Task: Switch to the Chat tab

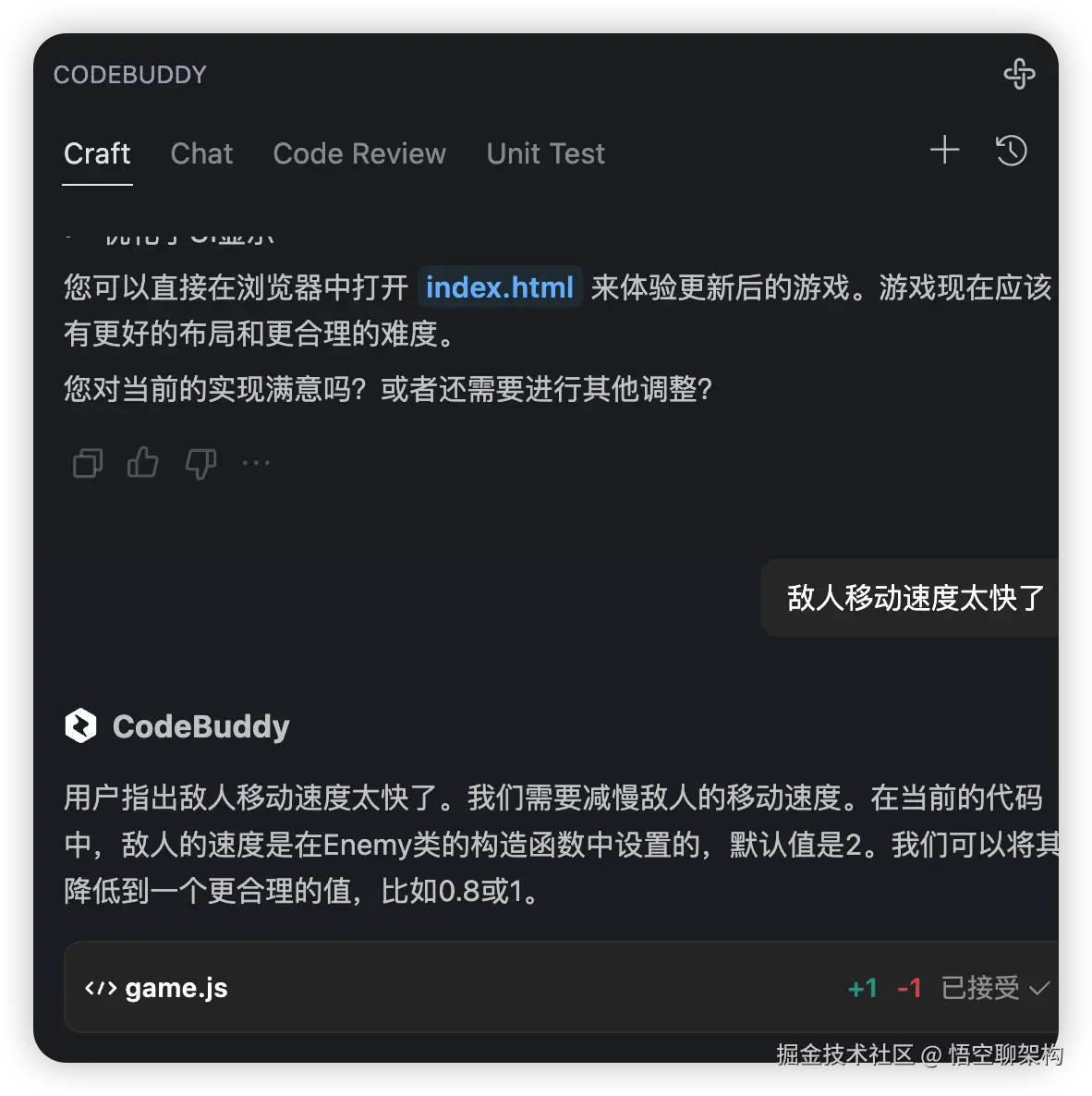Action: pos(201,153)
